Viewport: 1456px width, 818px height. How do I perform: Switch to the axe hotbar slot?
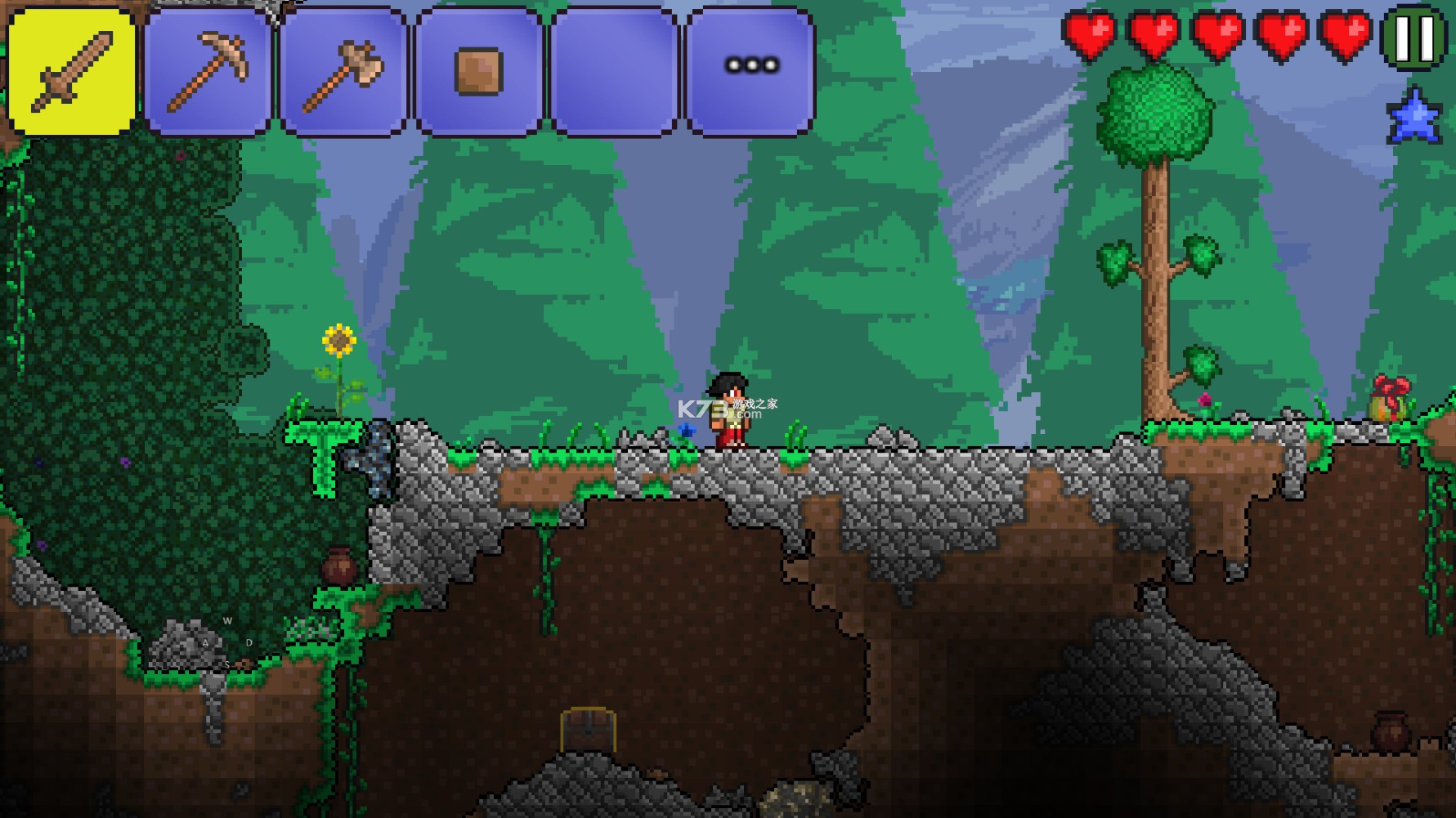pos(343,72)
